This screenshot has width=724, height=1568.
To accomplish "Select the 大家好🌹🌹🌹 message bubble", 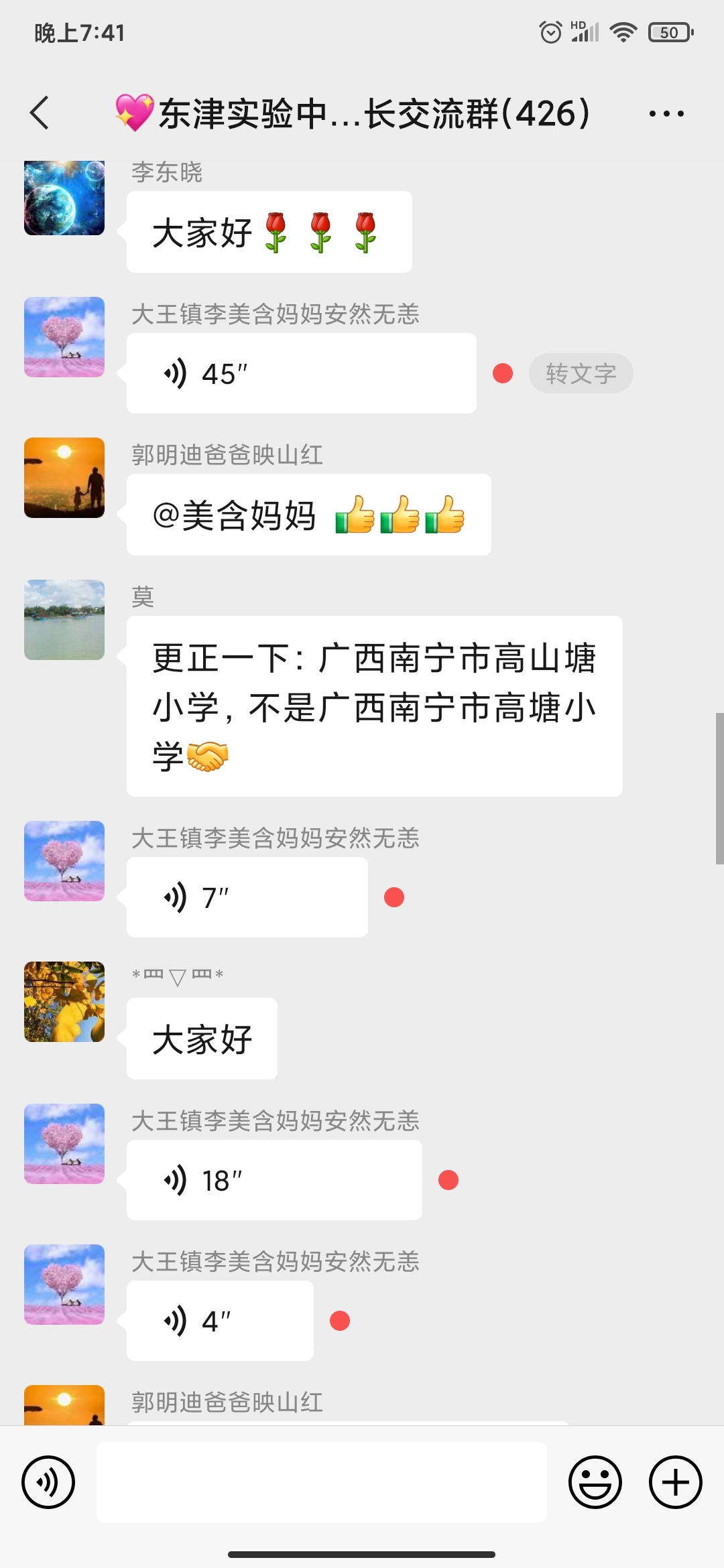I will point(268,232).
